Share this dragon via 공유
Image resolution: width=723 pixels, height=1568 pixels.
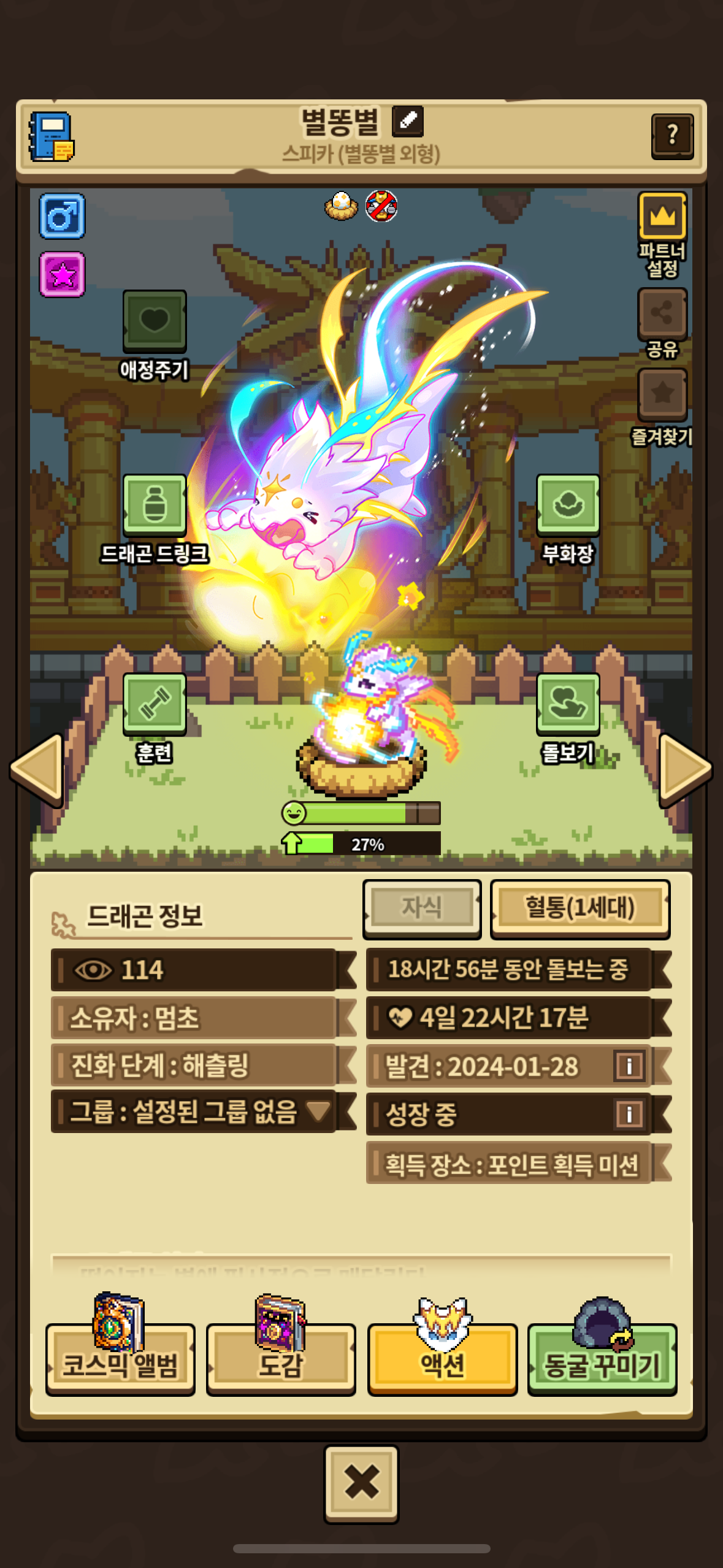(662, 313)
